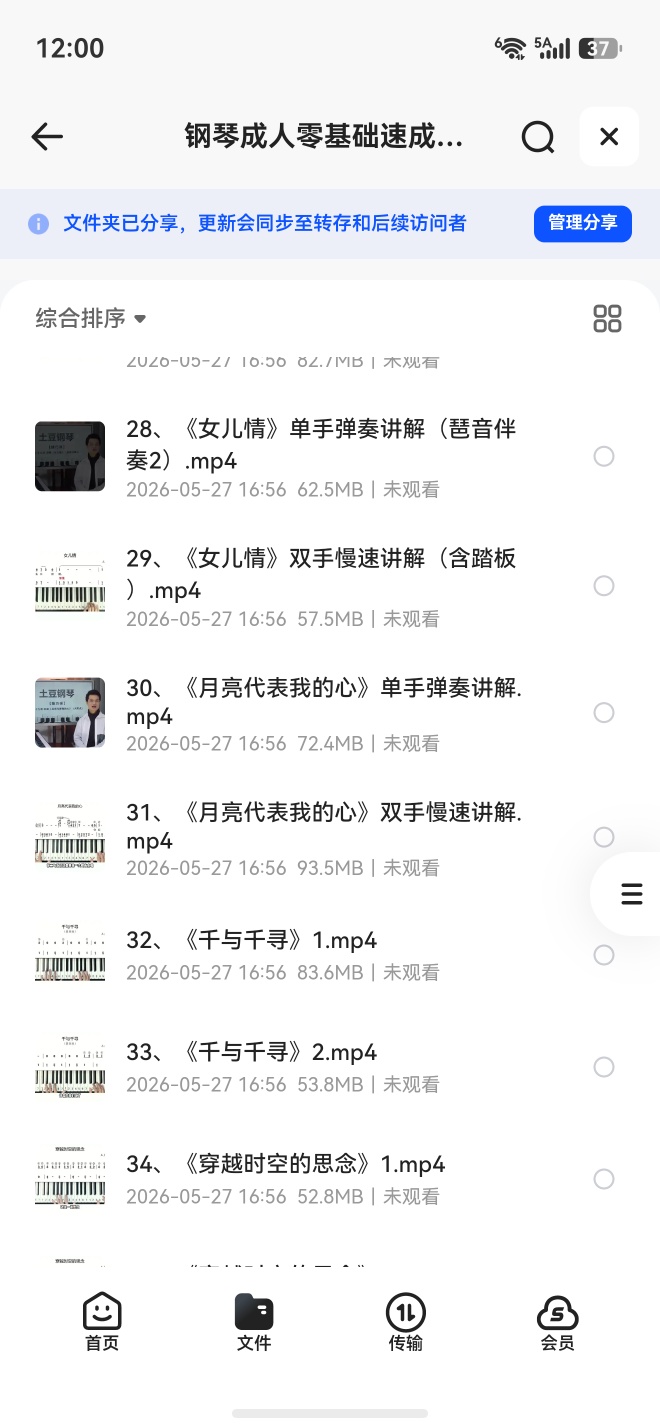Switch to the 传输 tab

[x=406, y=1322]
